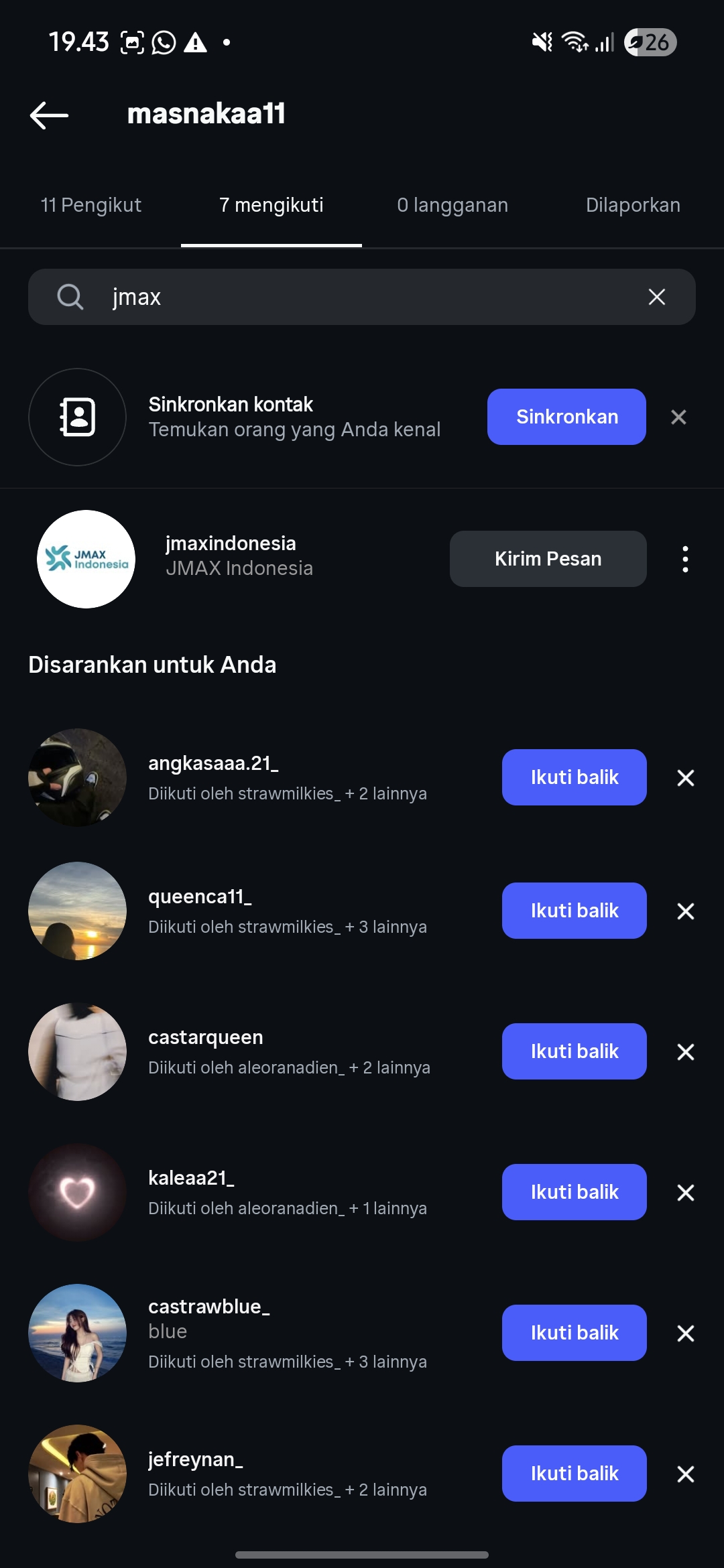
Task: Remove kaleaa21_ from suggestions
Action: [685, 1193]
